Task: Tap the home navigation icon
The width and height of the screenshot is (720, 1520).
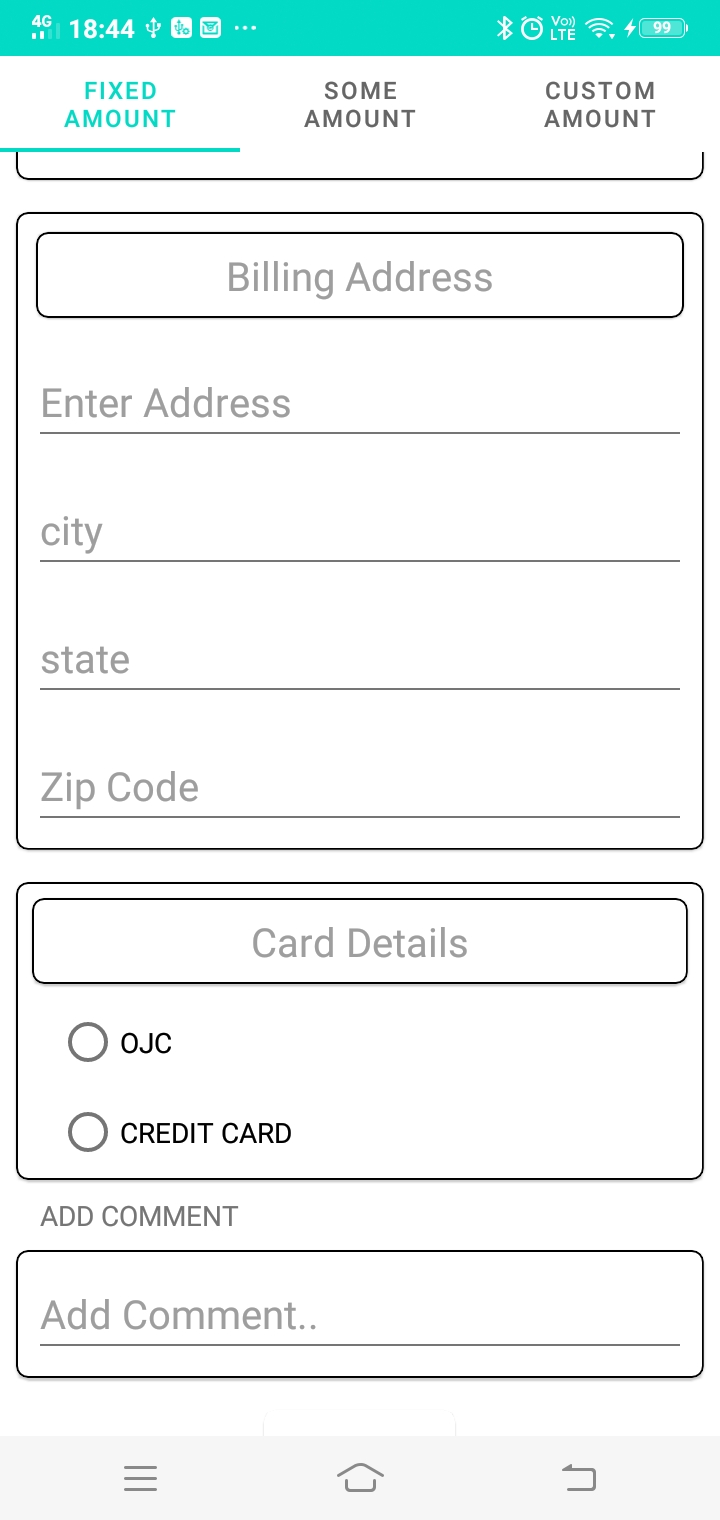Action: (x=360, y=1477)
